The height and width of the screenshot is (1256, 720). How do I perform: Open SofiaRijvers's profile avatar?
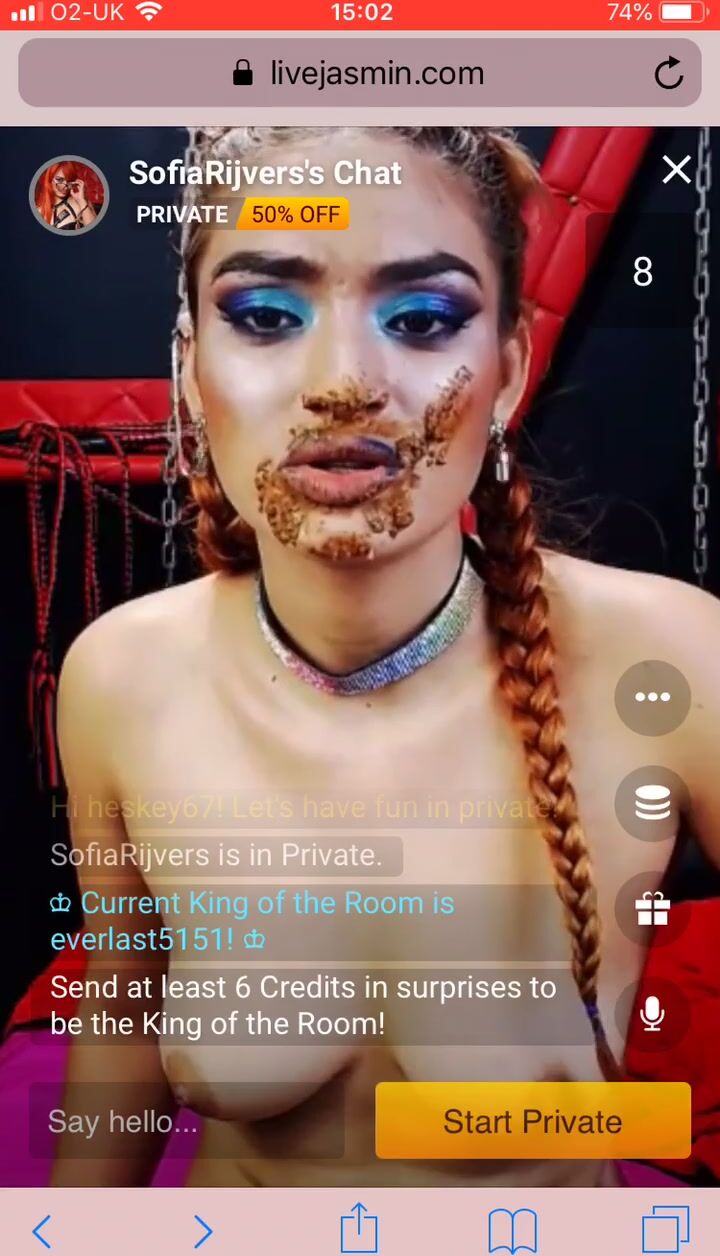click(69, 195)
